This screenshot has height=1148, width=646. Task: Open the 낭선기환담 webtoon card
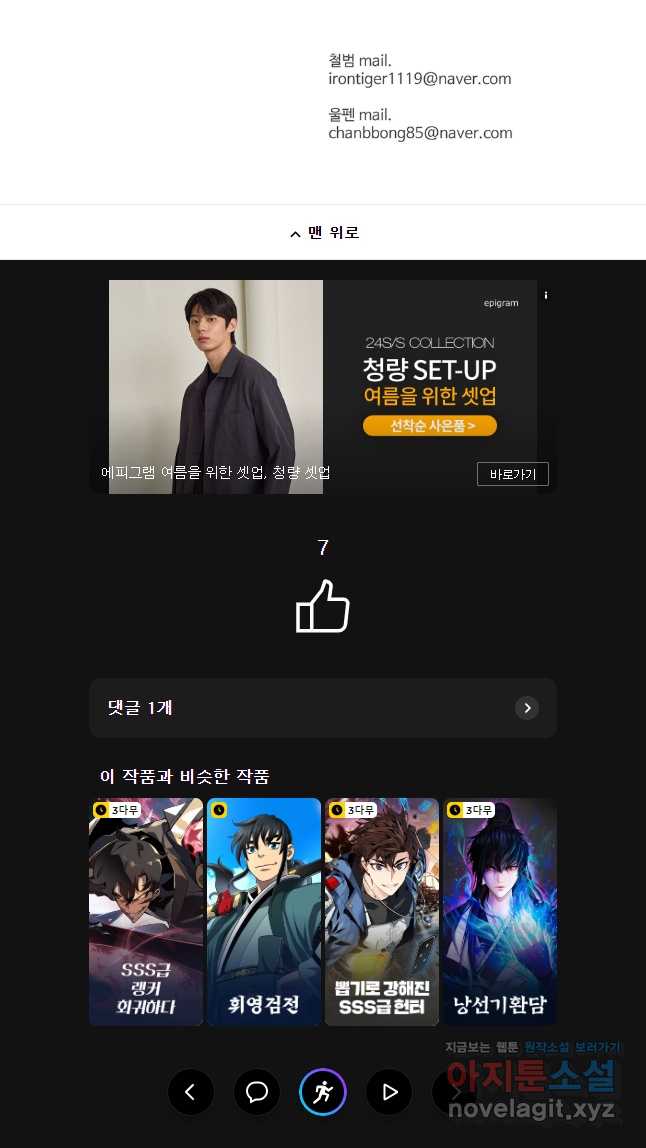[500, 911]
